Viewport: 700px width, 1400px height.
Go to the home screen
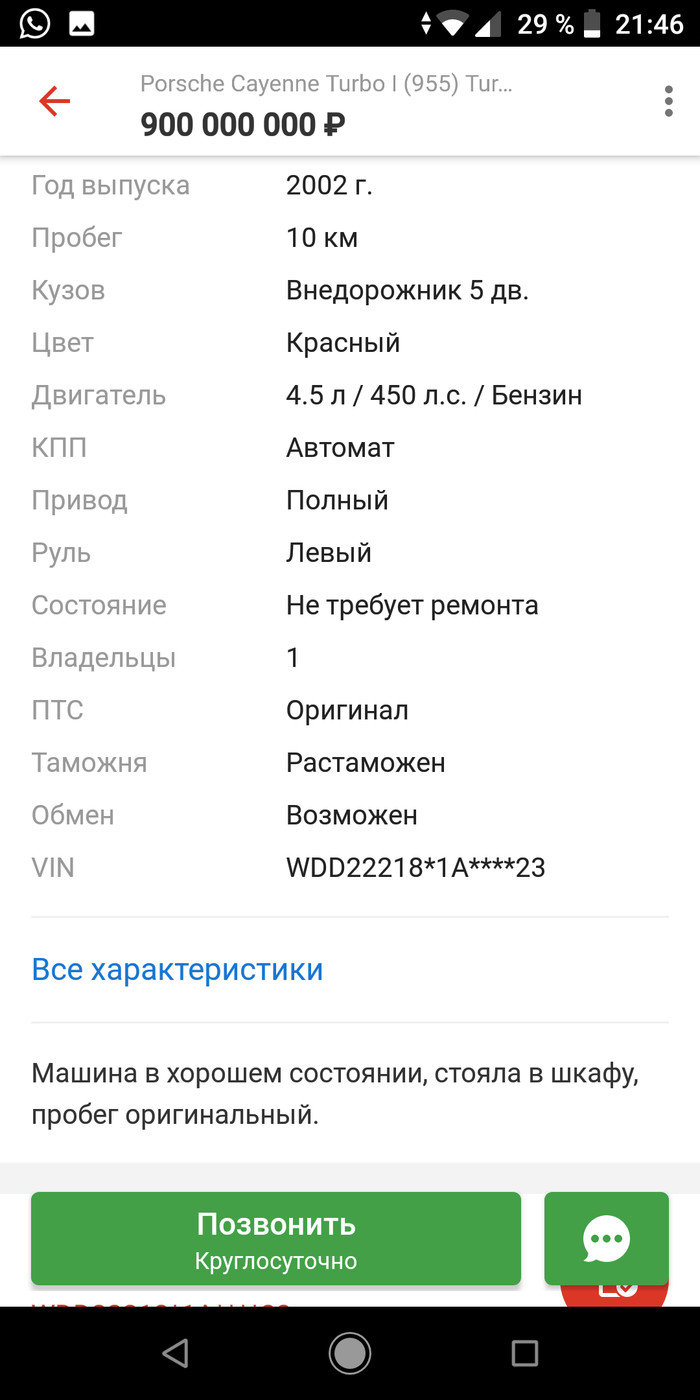pyautogui.click(x=350, y=1353)
